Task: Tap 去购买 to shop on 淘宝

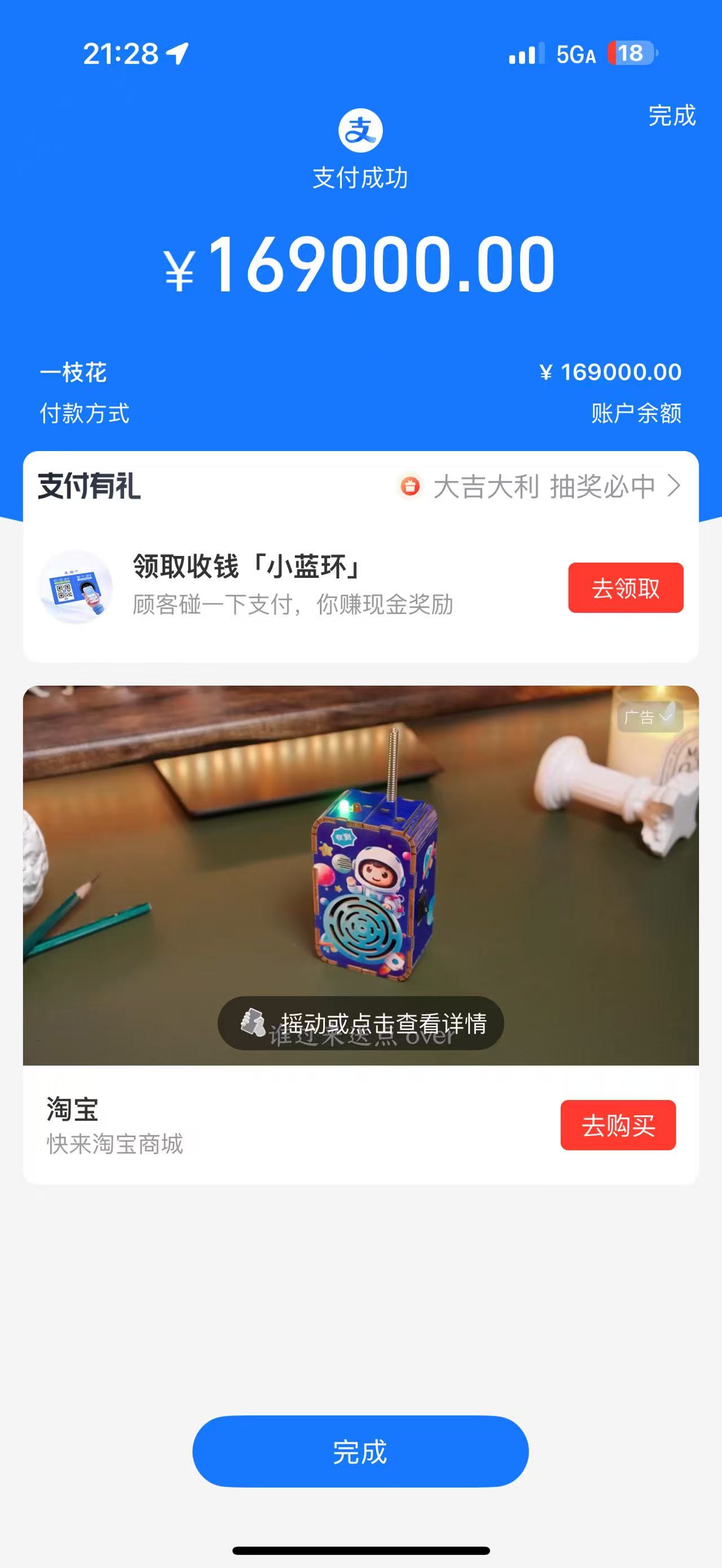Action: click(617, 1125)
